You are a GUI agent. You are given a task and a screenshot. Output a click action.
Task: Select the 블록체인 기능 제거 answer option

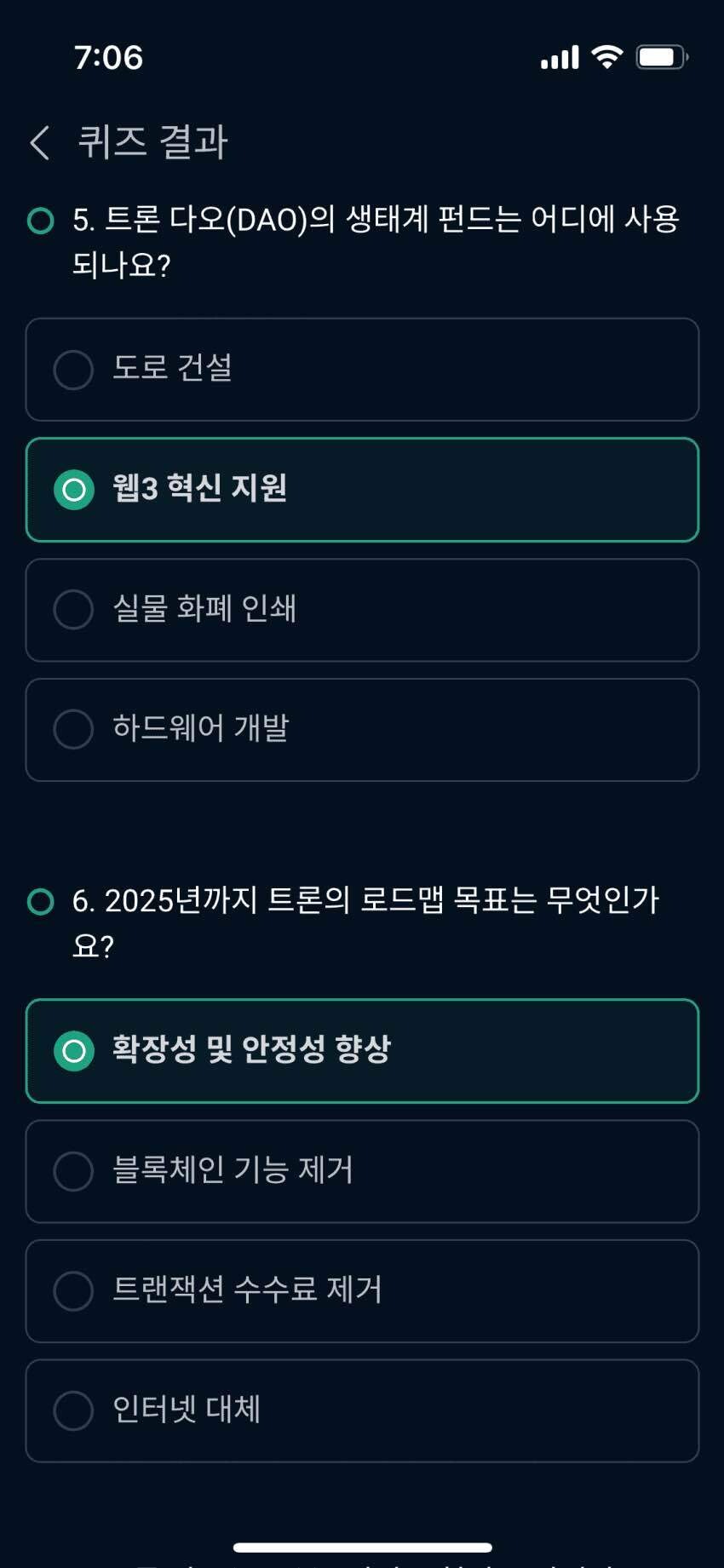coord(362,1172)
